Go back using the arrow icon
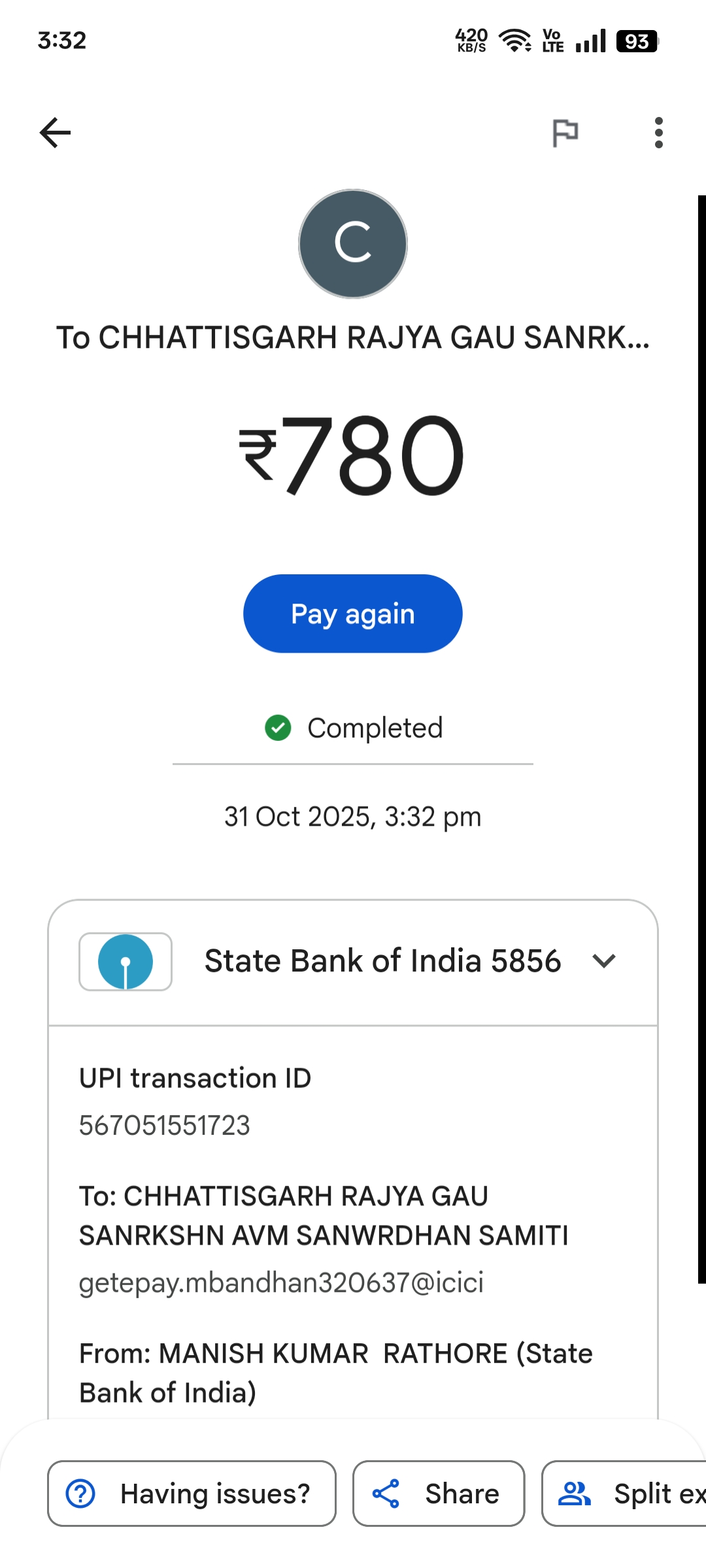 click(x=55, y=133)
